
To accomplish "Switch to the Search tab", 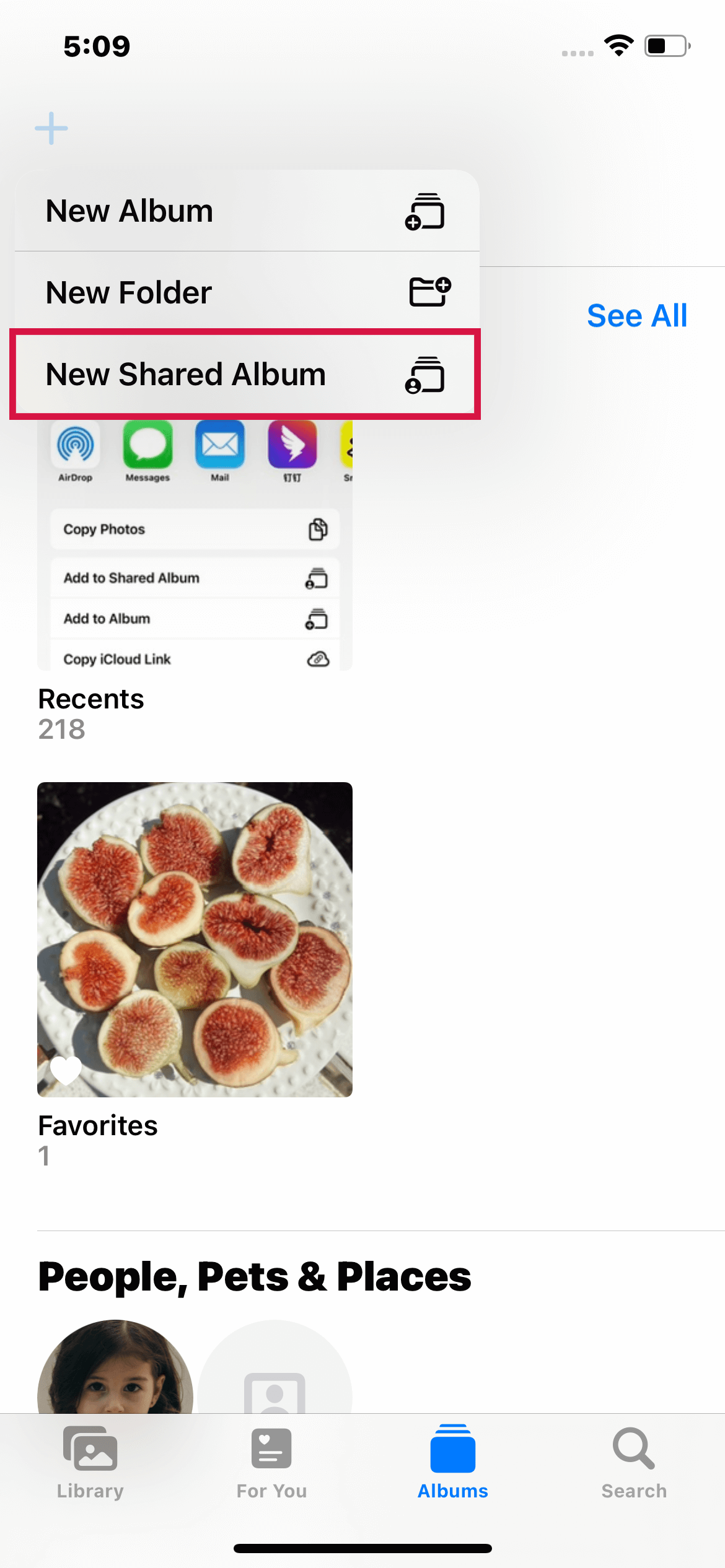I will click(x=634, y=1461).
